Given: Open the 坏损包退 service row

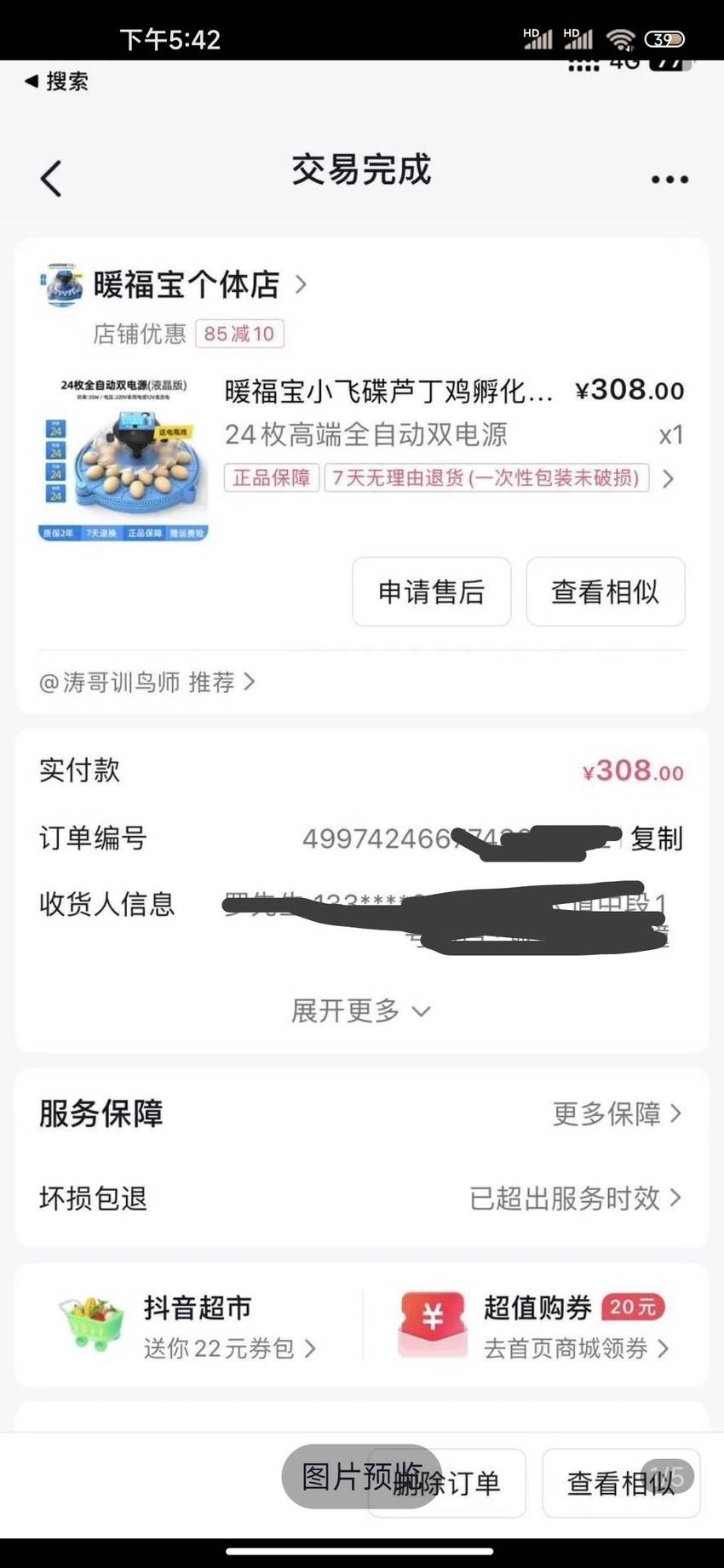Looking at the screenshot, I should 362,1199.
